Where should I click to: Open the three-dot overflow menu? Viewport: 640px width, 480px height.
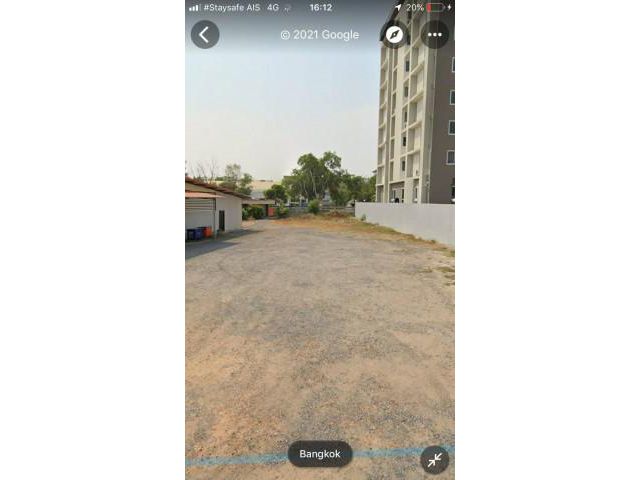pyautogui.click(x=434, y=35)
